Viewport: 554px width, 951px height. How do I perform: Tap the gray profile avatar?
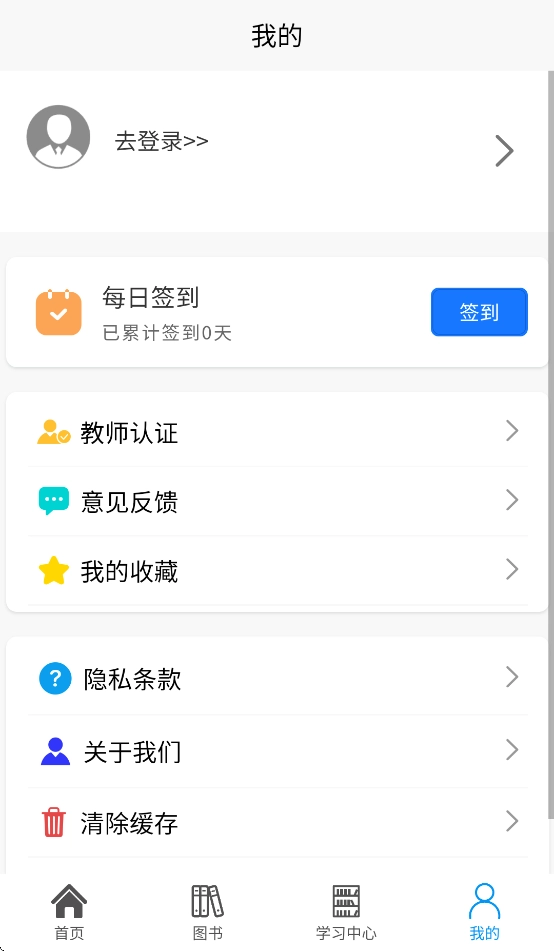(58, 136)
